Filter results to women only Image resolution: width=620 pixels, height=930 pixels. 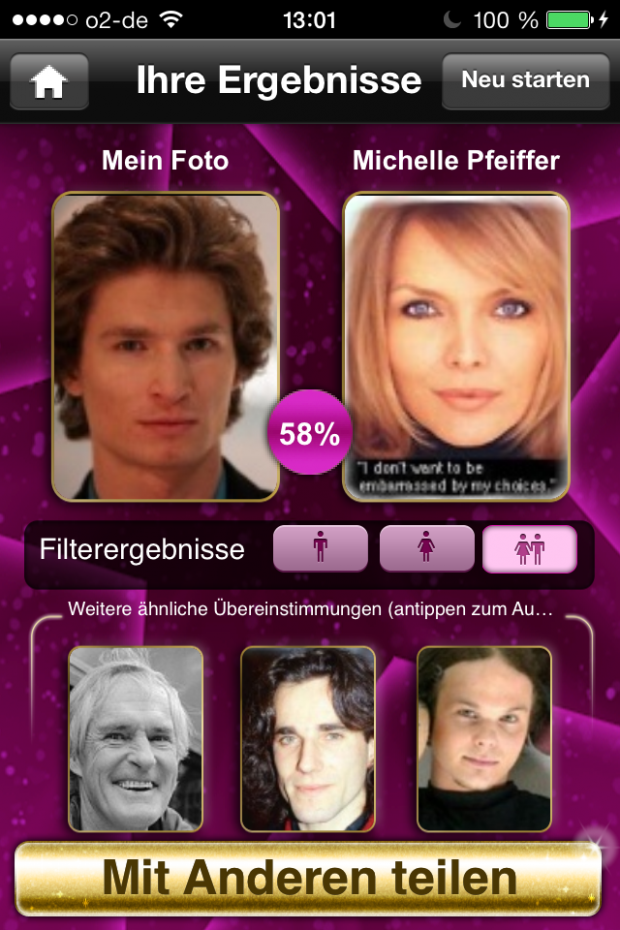tap(426, 548)
